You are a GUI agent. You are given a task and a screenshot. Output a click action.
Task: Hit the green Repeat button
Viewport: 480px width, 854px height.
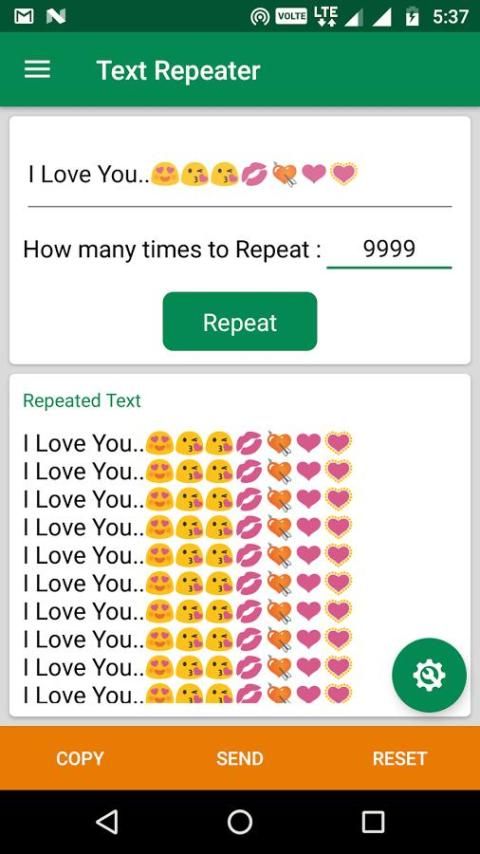(x=240, y=321)
